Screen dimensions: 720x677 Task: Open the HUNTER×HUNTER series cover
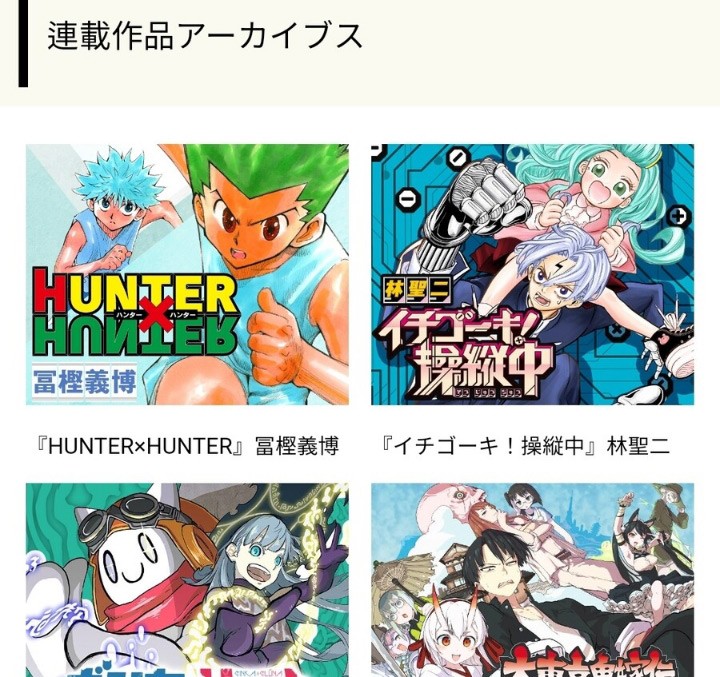(187, 274)
